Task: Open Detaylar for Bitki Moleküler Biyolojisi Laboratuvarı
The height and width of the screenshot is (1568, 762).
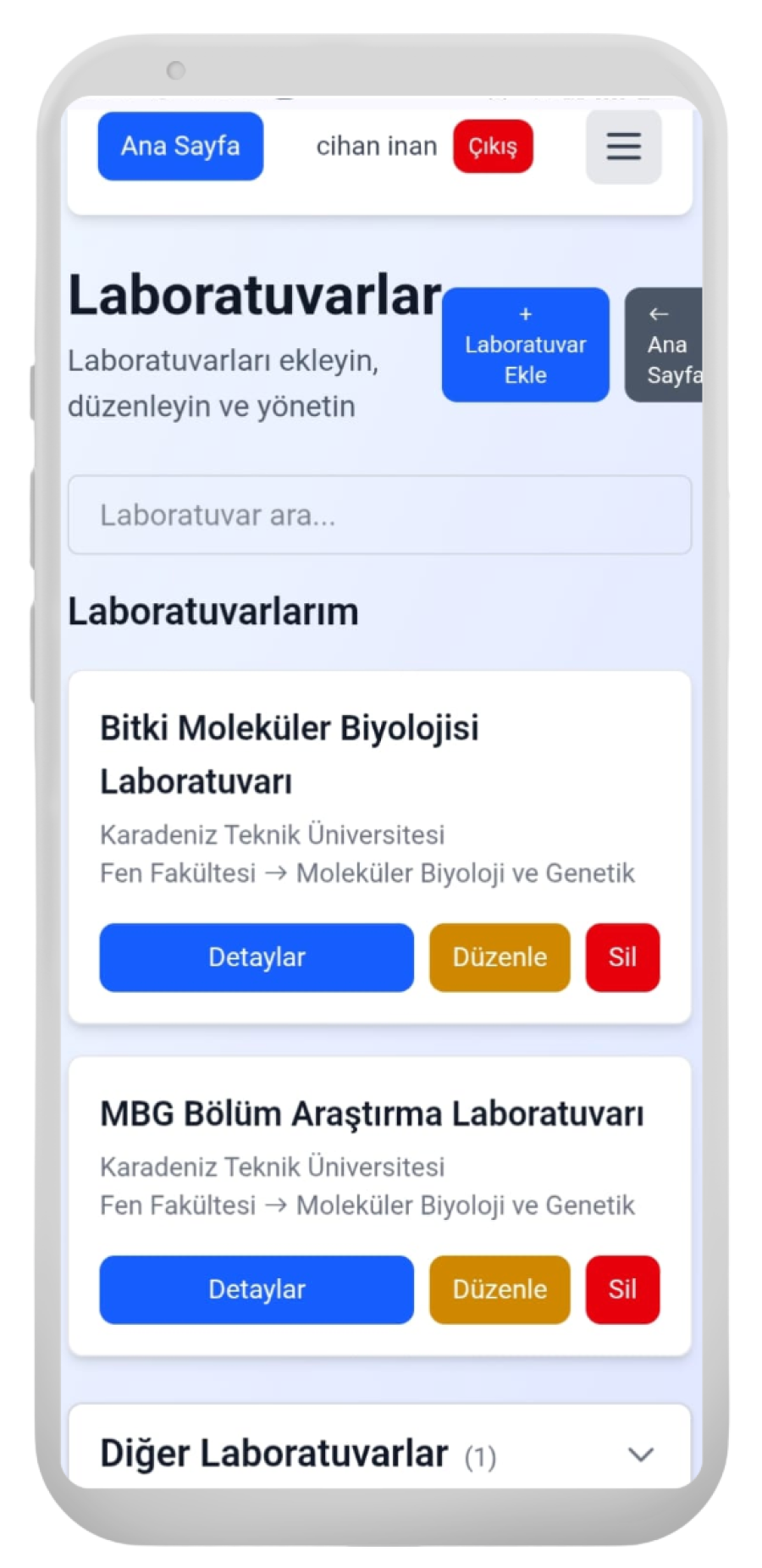Action: (x=257, y=957)
